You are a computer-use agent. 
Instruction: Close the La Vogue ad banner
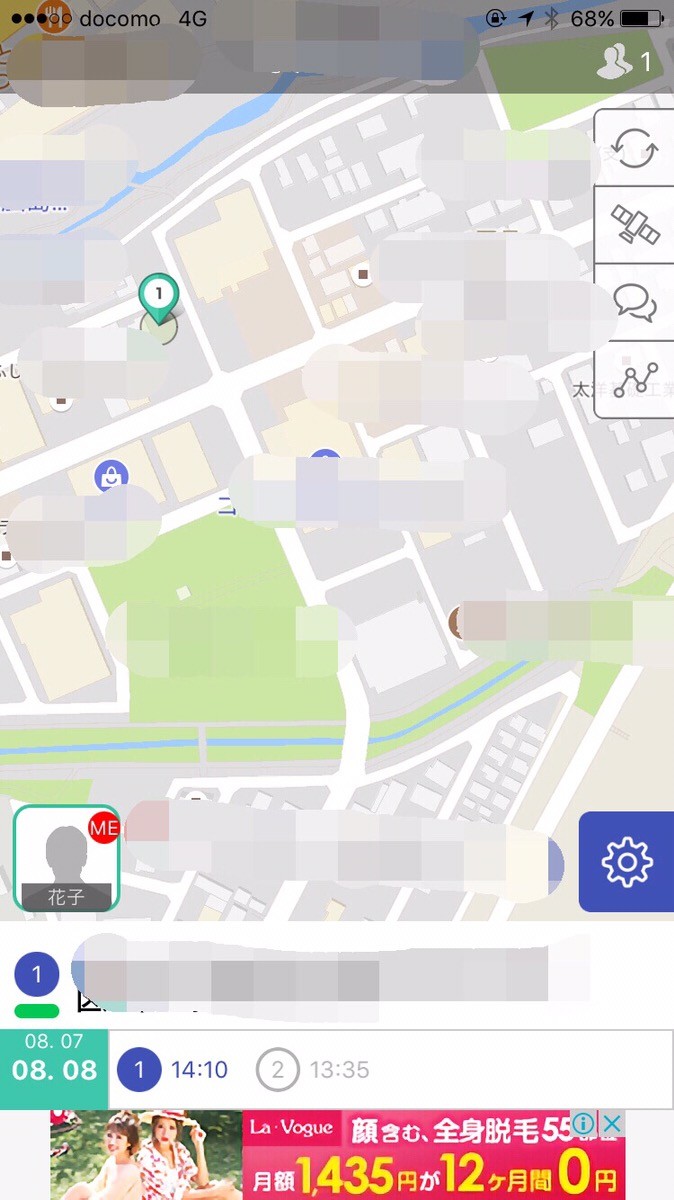[612, 1124]
